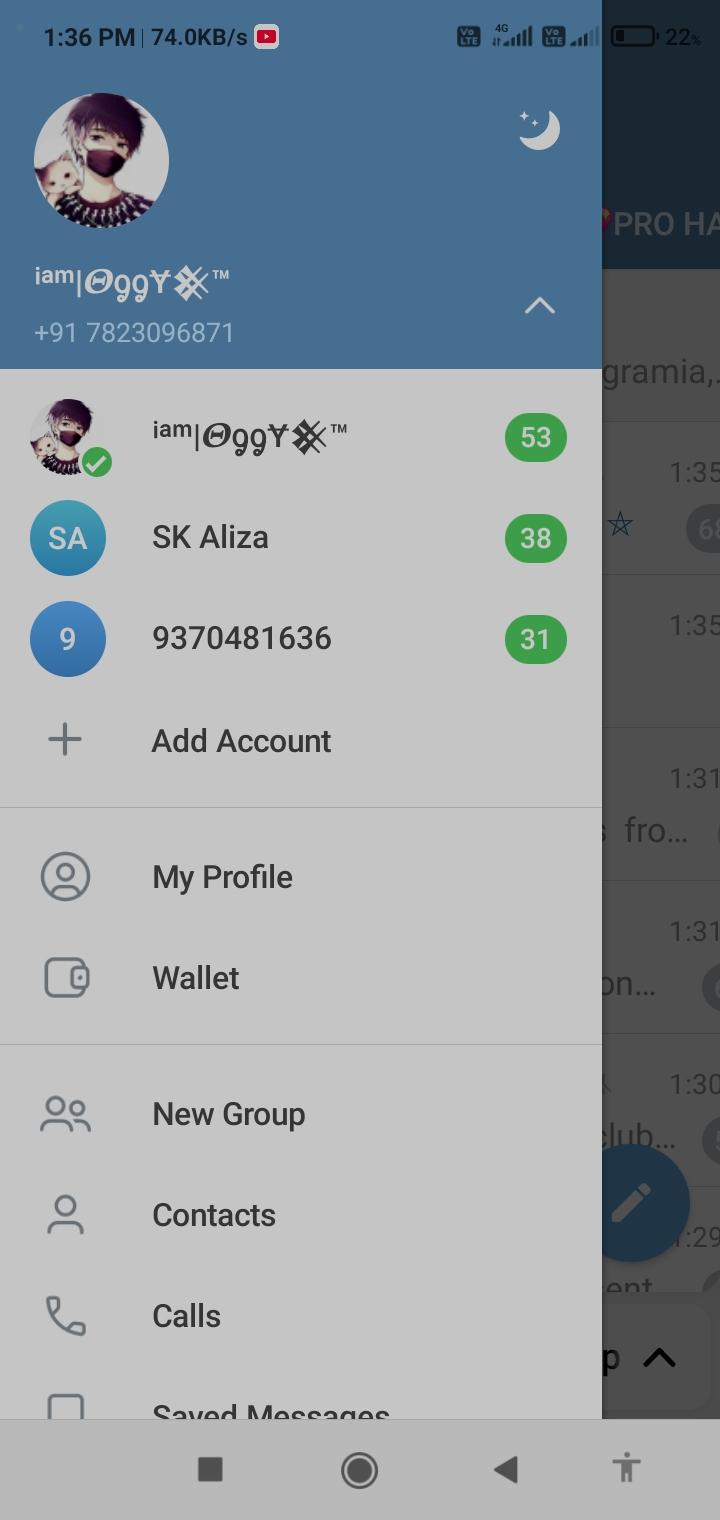Image resolution: width=720 pixels, height=1520 pixels.
Task: Switch to the SK Aliza account
Action: click(210, 538)
